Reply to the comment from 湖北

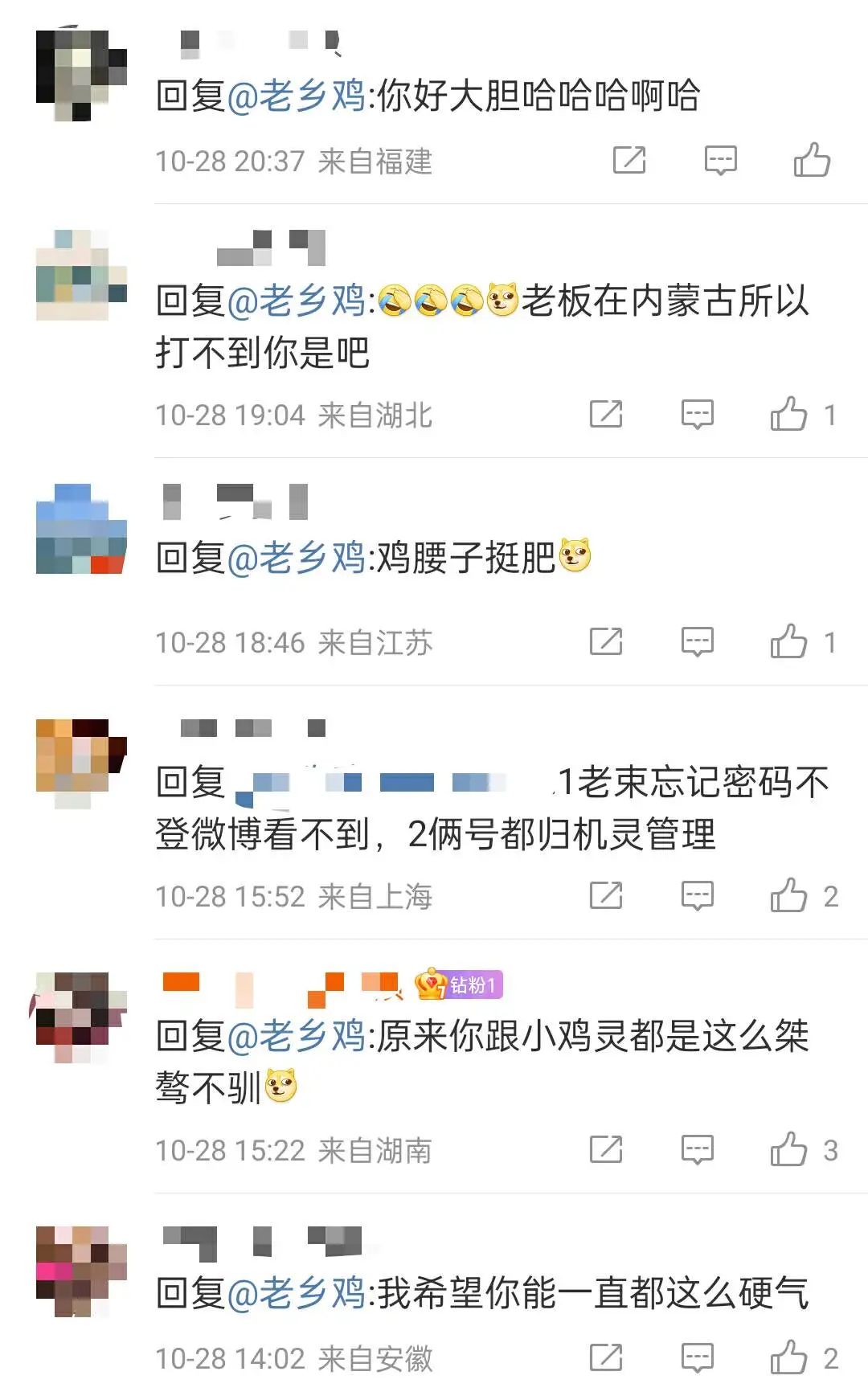point(697,415)
